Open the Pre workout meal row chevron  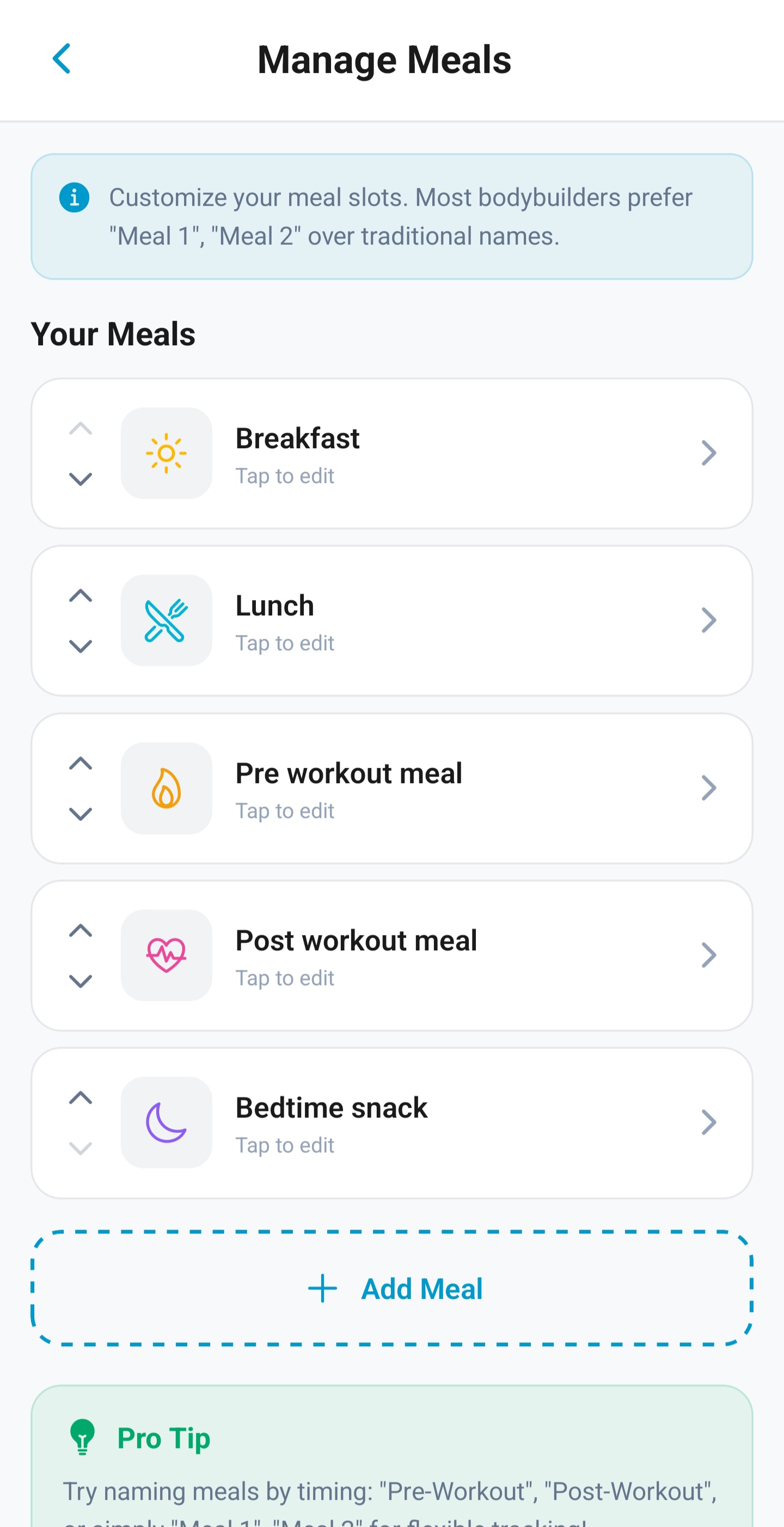point(709,787)
